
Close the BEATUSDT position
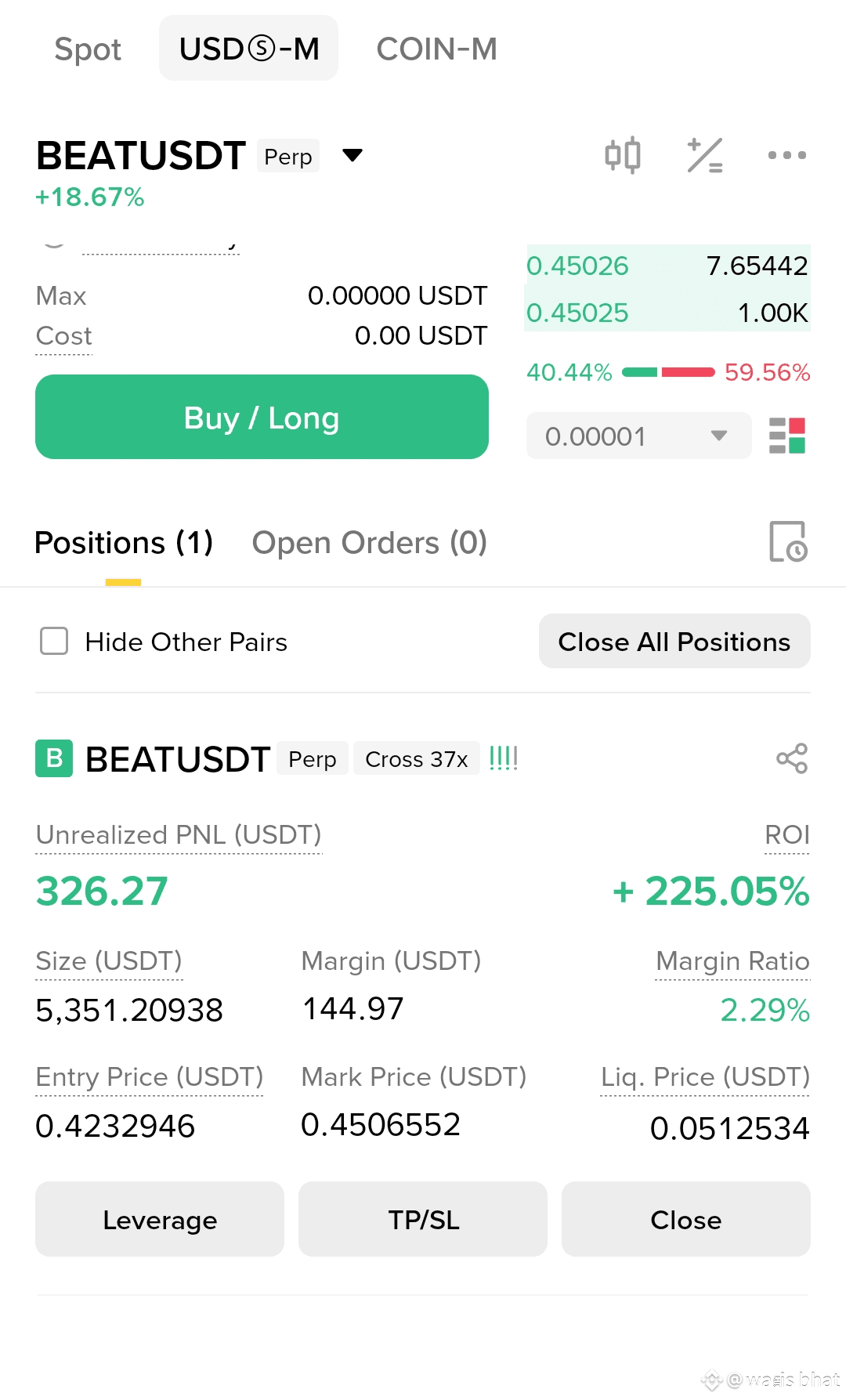click(x=686, y=1220)
